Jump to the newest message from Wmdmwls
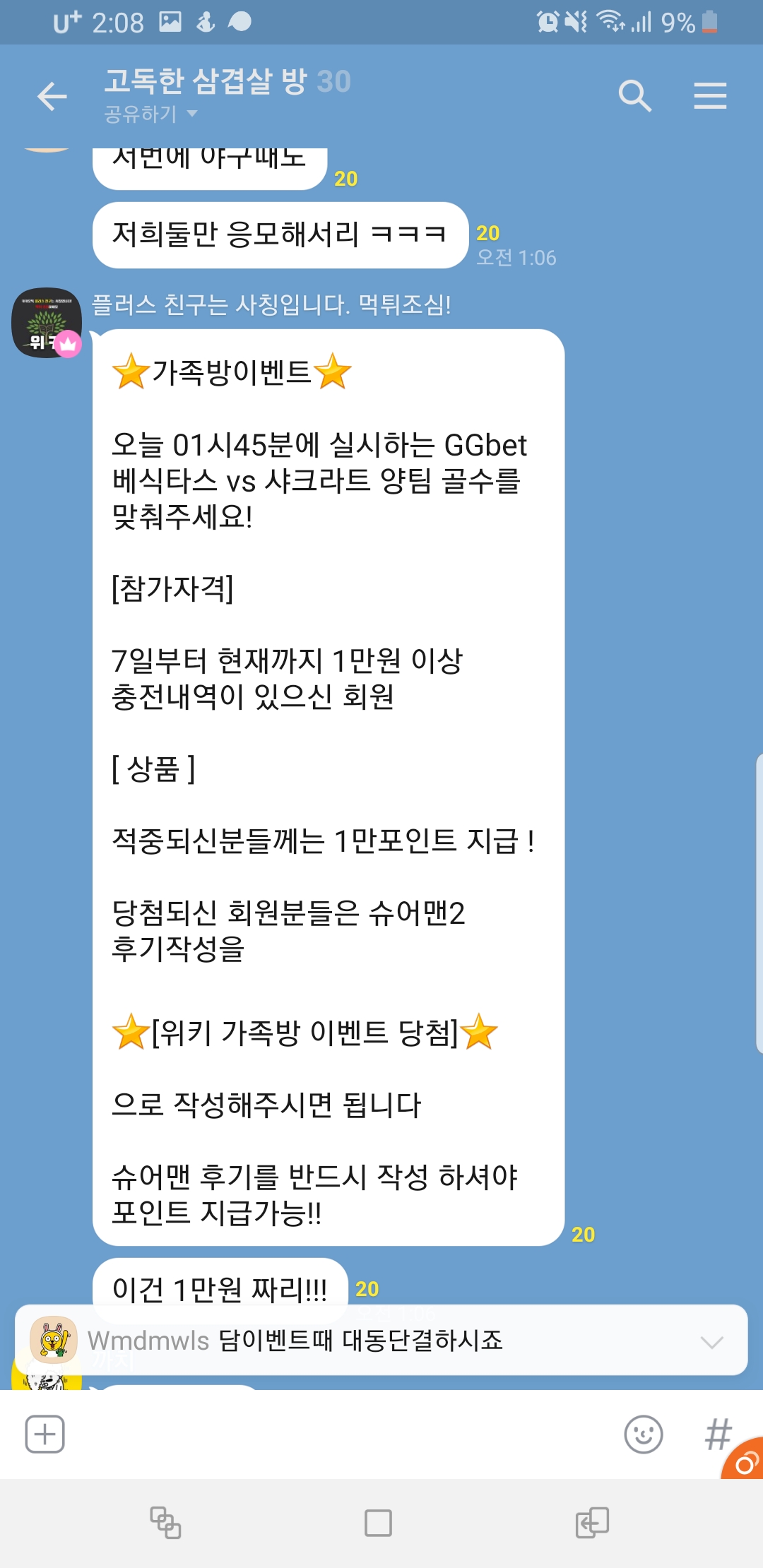Viewport: 763px width, 1568px height. coord(381,1340)
